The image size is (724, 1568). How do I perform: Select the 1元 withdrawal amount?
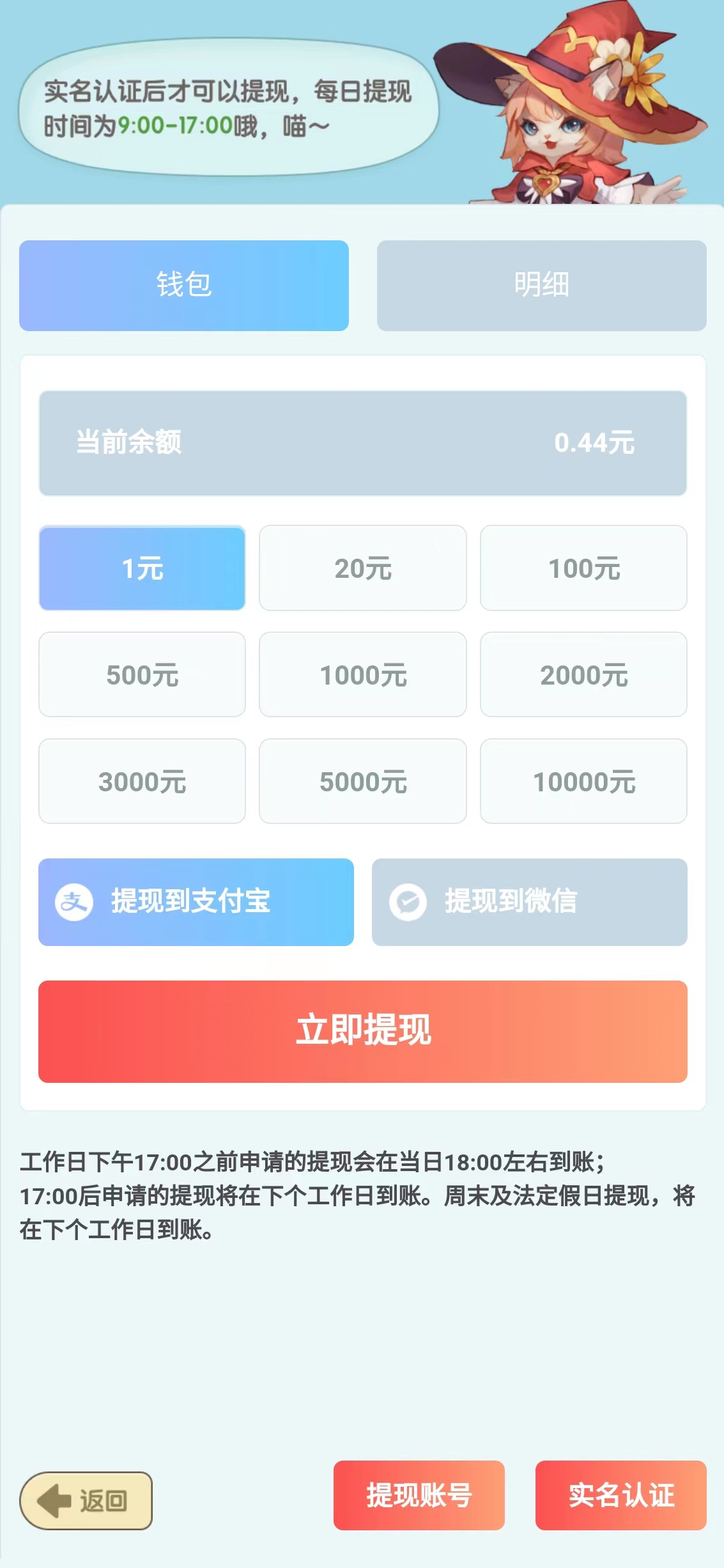(142, 568)
